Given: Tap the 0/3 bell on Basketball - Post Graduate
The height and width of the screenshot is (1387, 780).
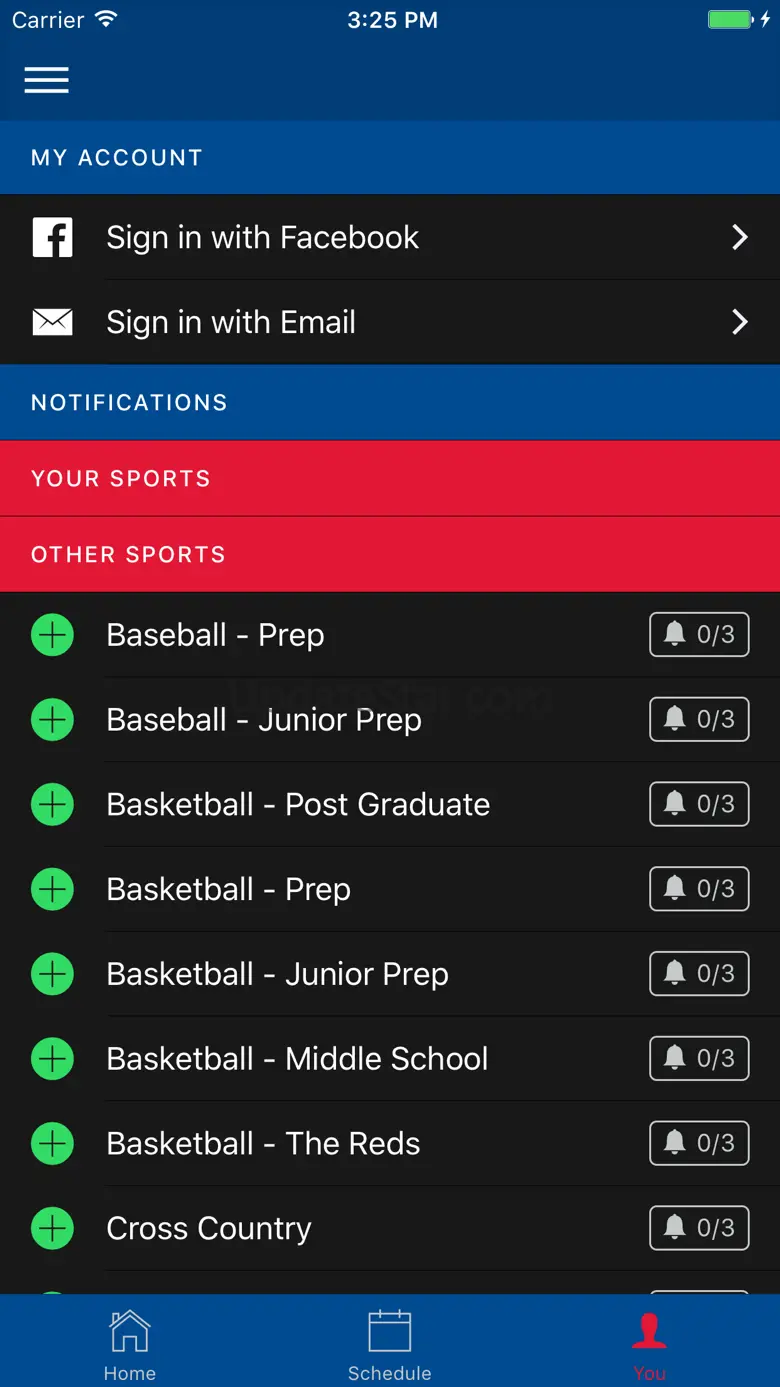Looking at the screenshot, I should tap(699, 805).
